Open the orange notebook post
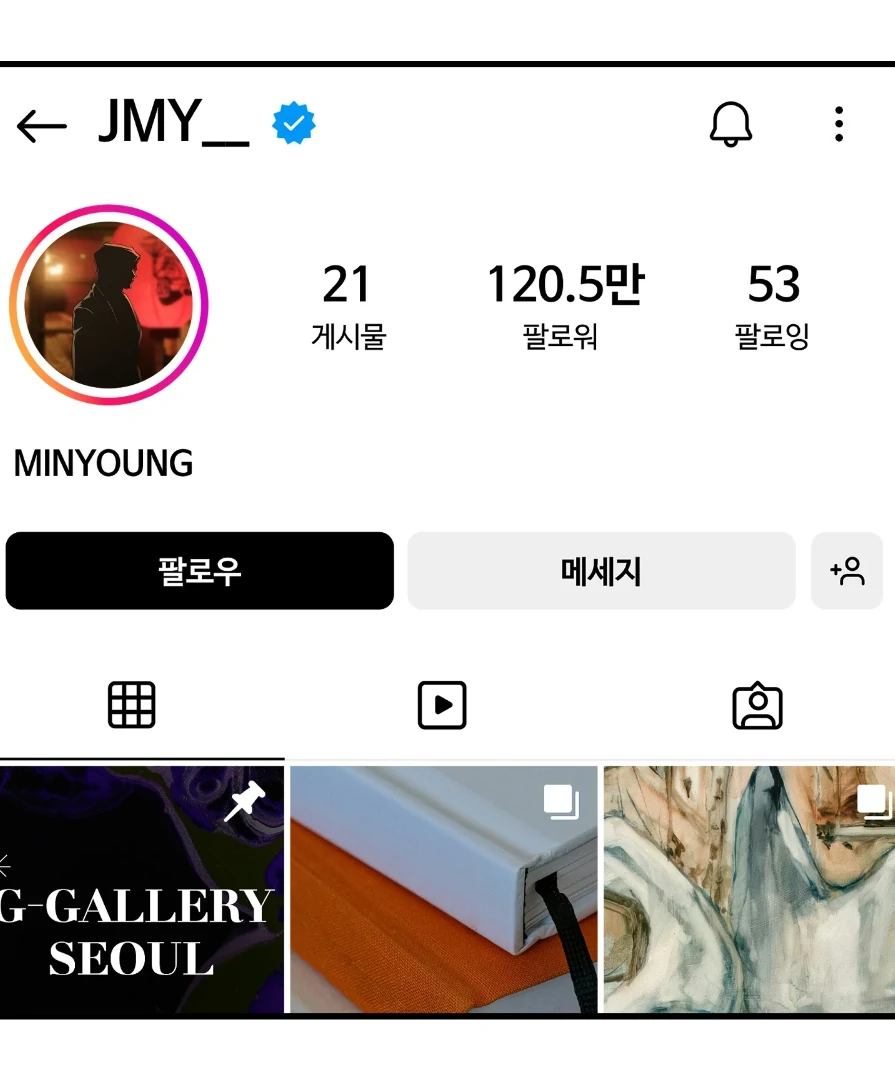This screenshot has height=1080, width=895. (x=443, y=890)
